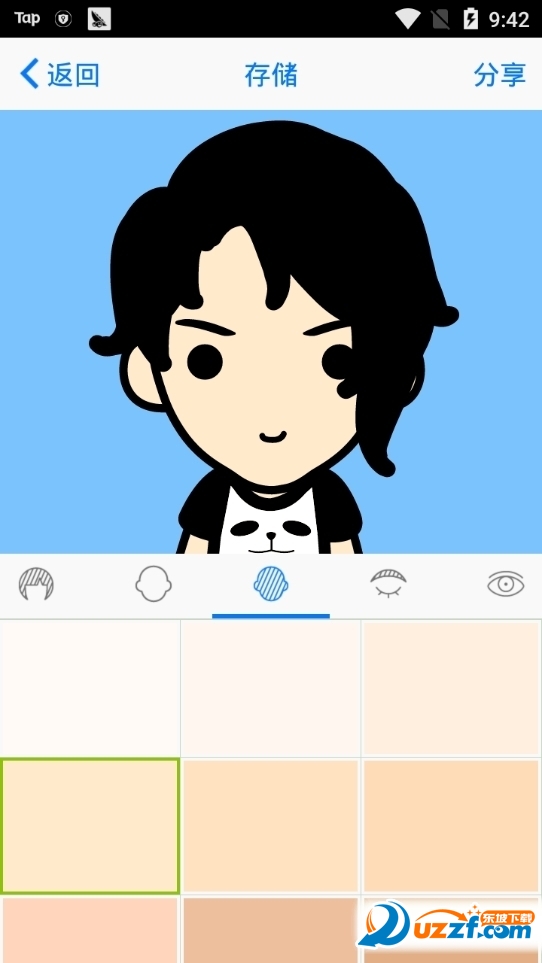542x963 pixels.
Task: Save the avatar with 存储
Action: point(271,75)
